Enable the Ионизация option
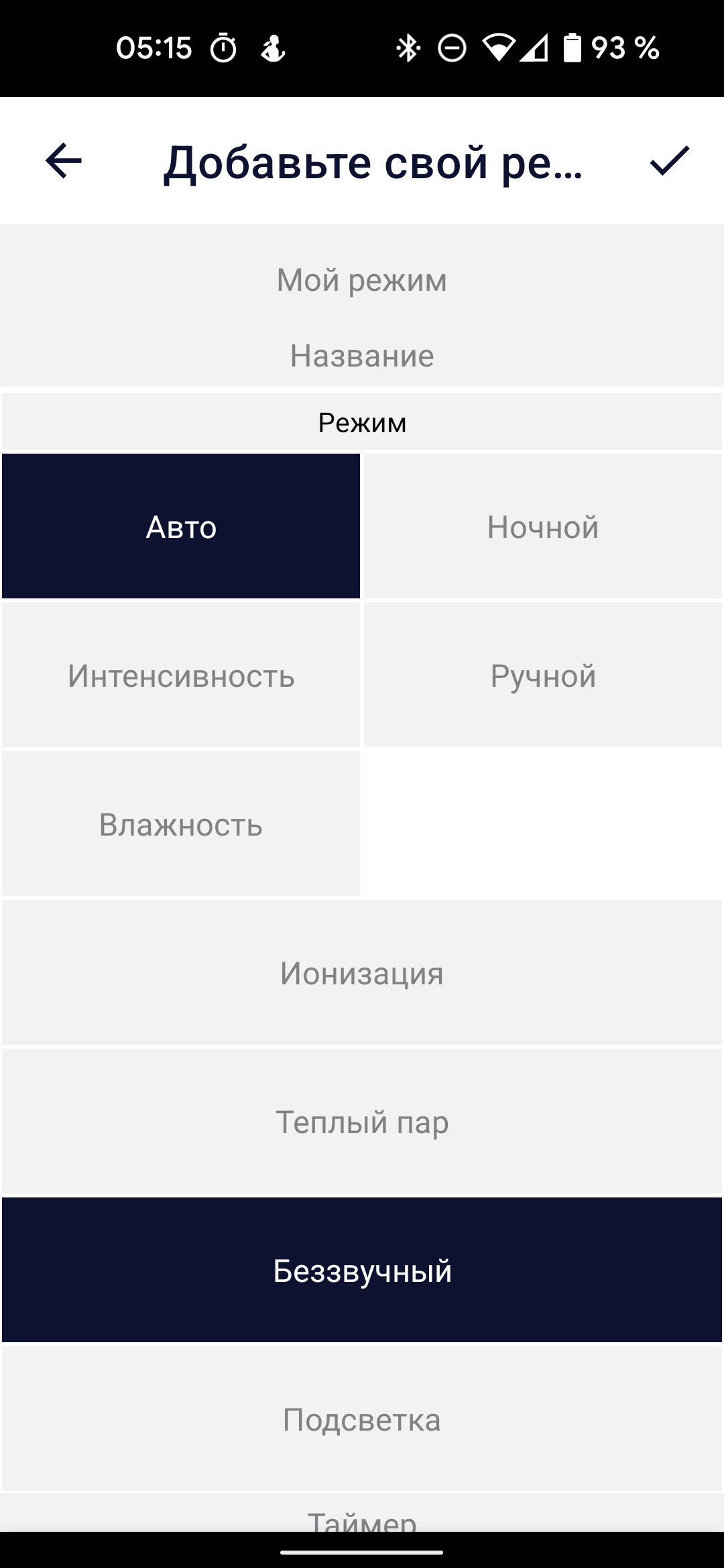The width and height of the screenshot is (724, 1568). (362, 973)
